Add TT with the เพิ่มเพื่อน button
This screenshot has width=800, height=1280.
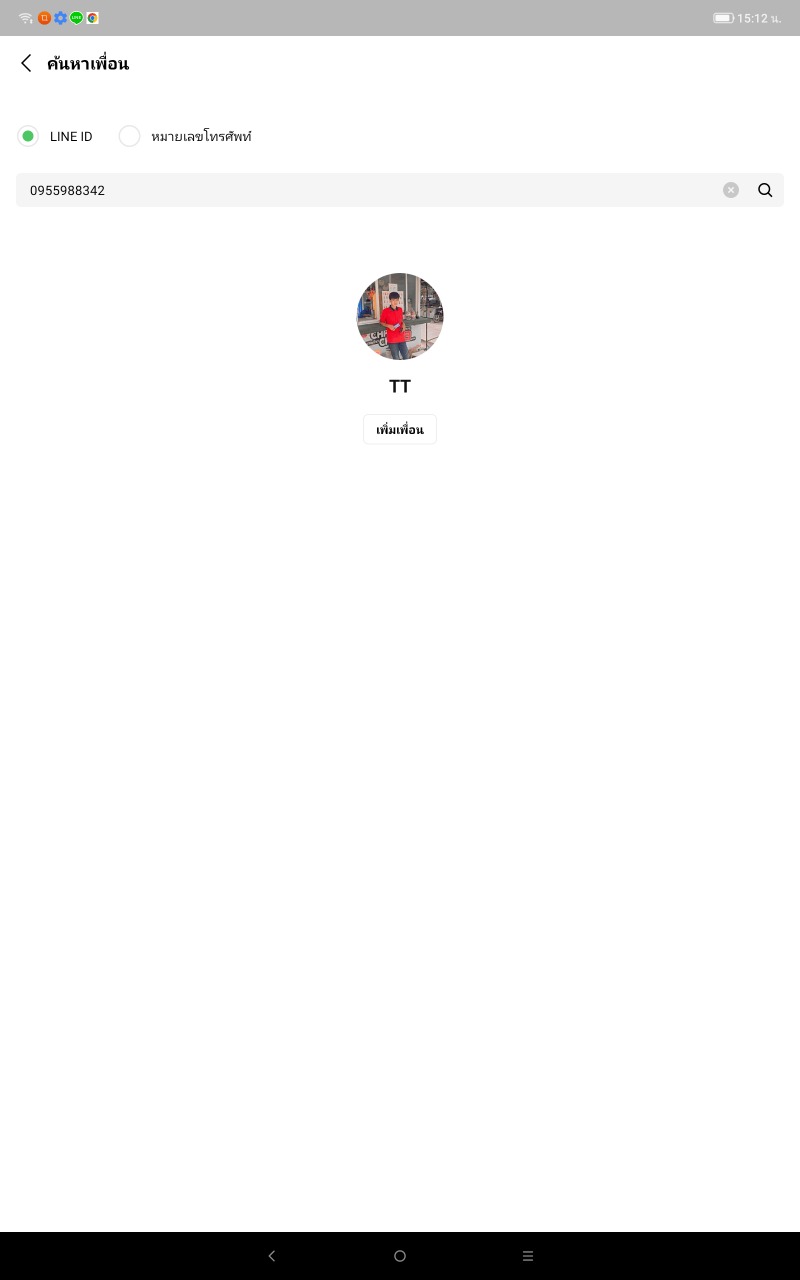[400, 430]
